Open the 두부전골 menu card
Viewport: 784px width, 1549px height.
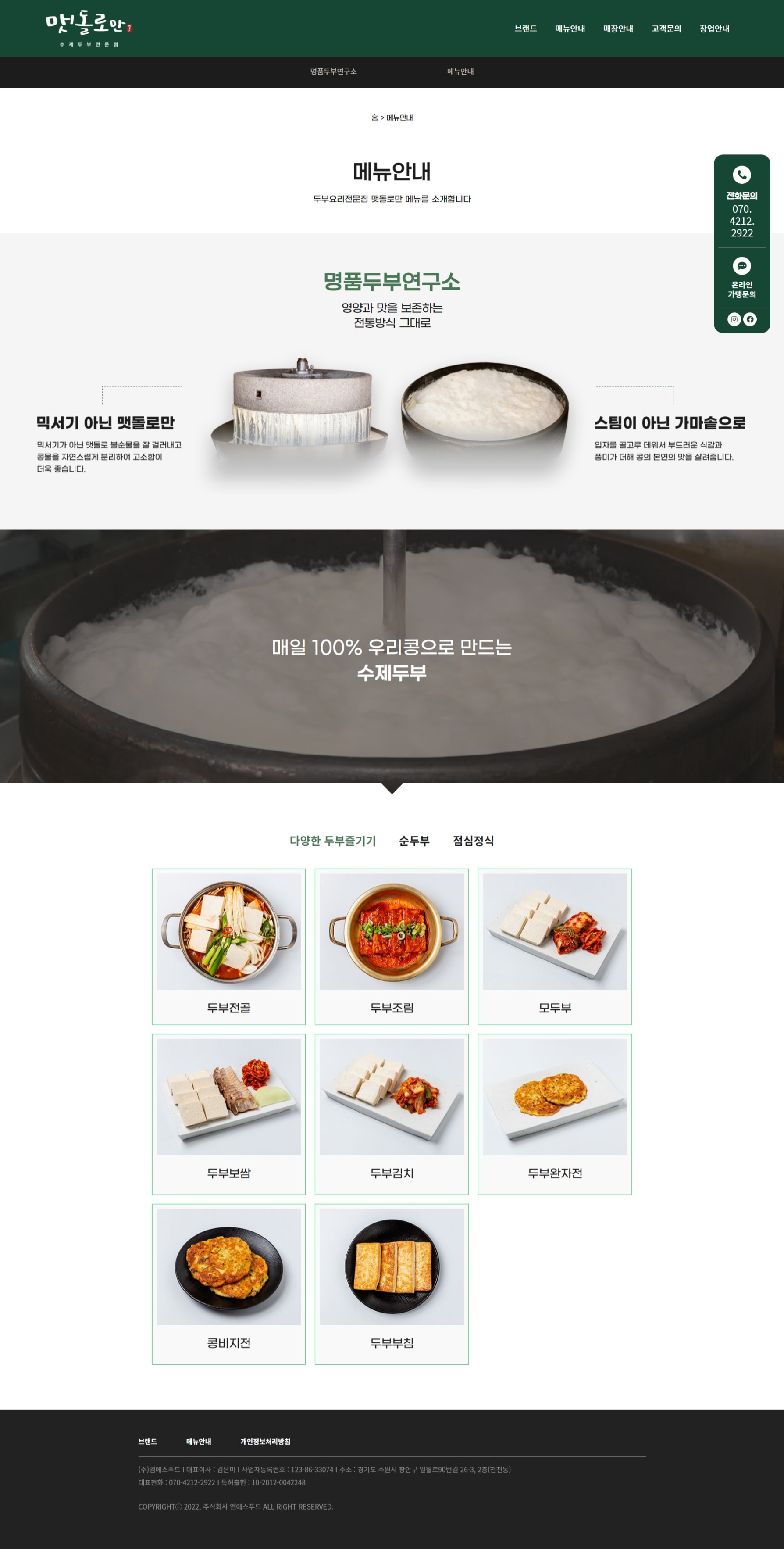228,946
